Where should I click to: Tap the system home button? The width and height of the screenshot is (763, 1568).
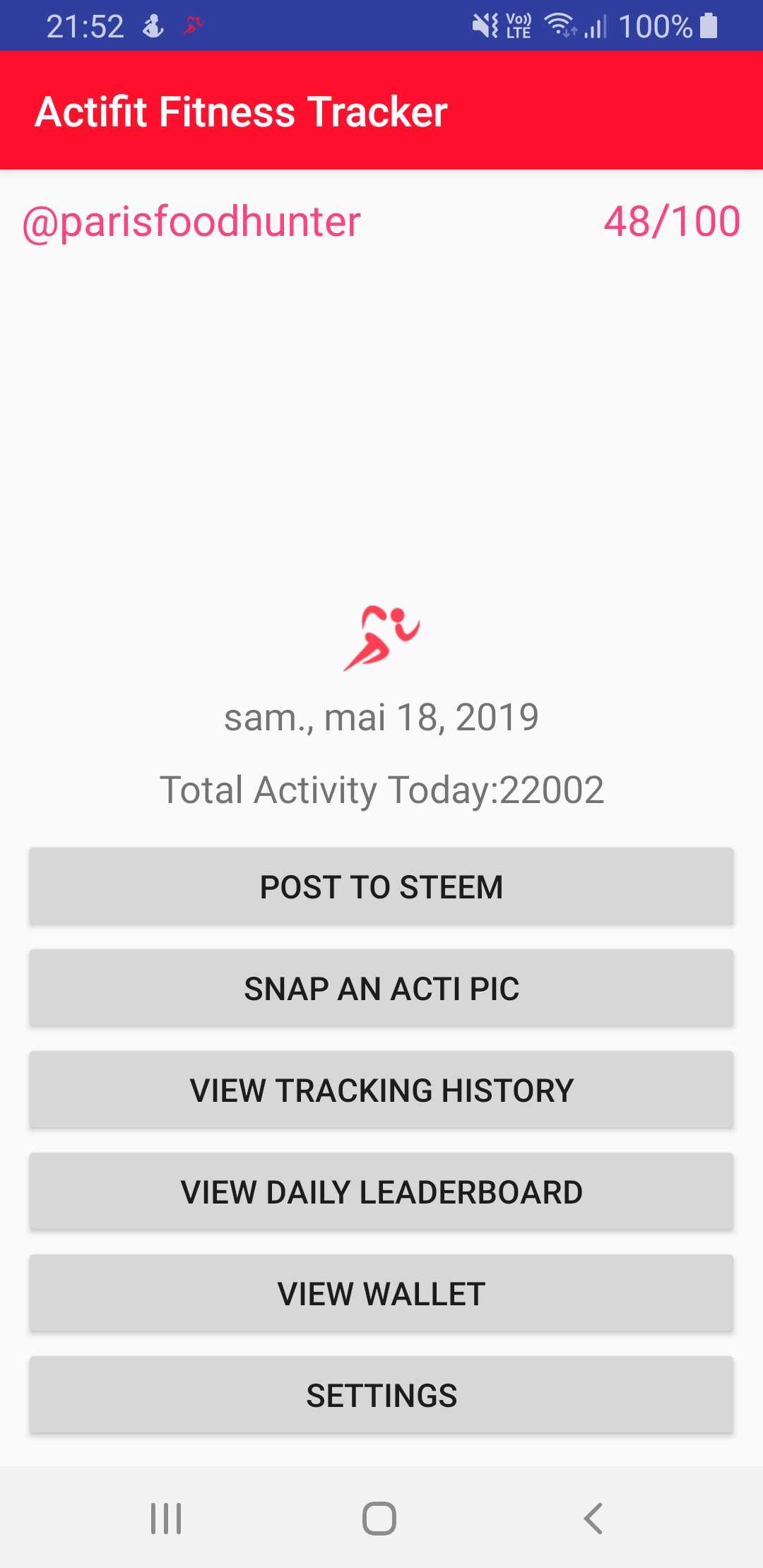click(379, 1518)
